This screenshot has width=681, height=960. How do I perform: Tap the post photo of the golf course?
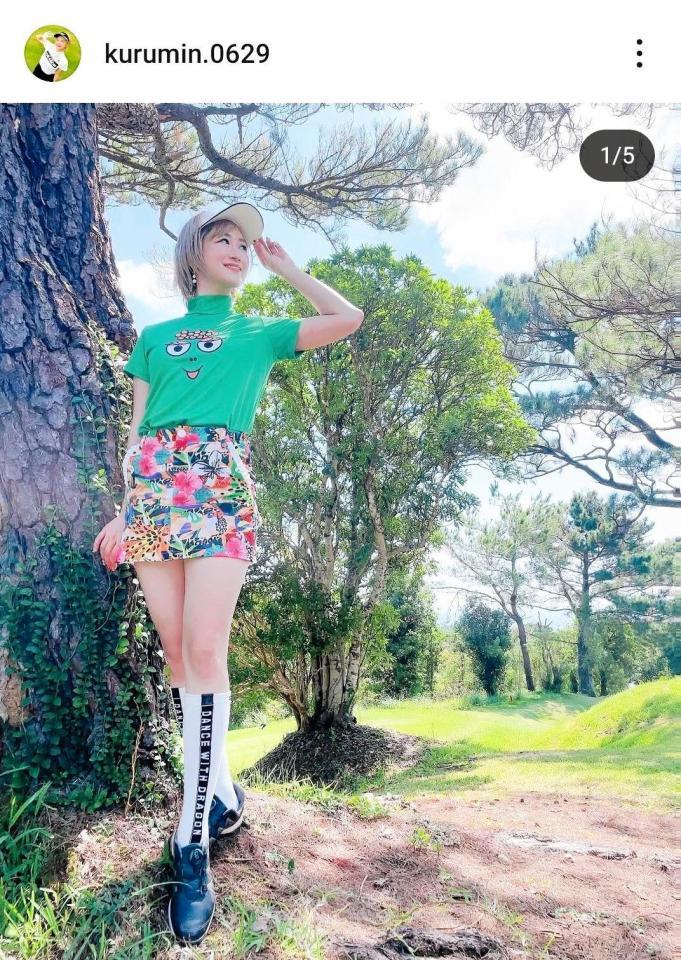(340, 530)
